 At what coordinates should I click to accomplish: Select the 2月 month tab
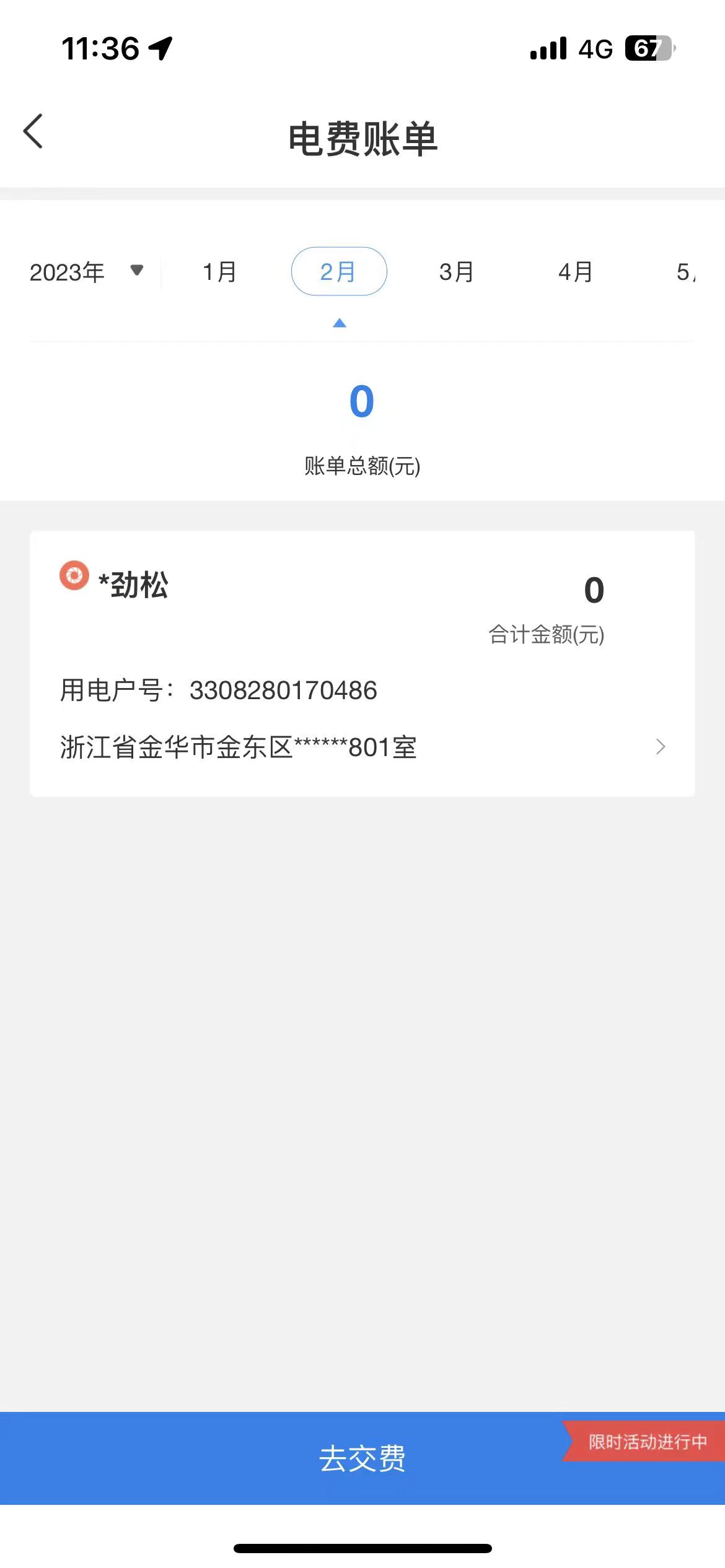point(339,272)
